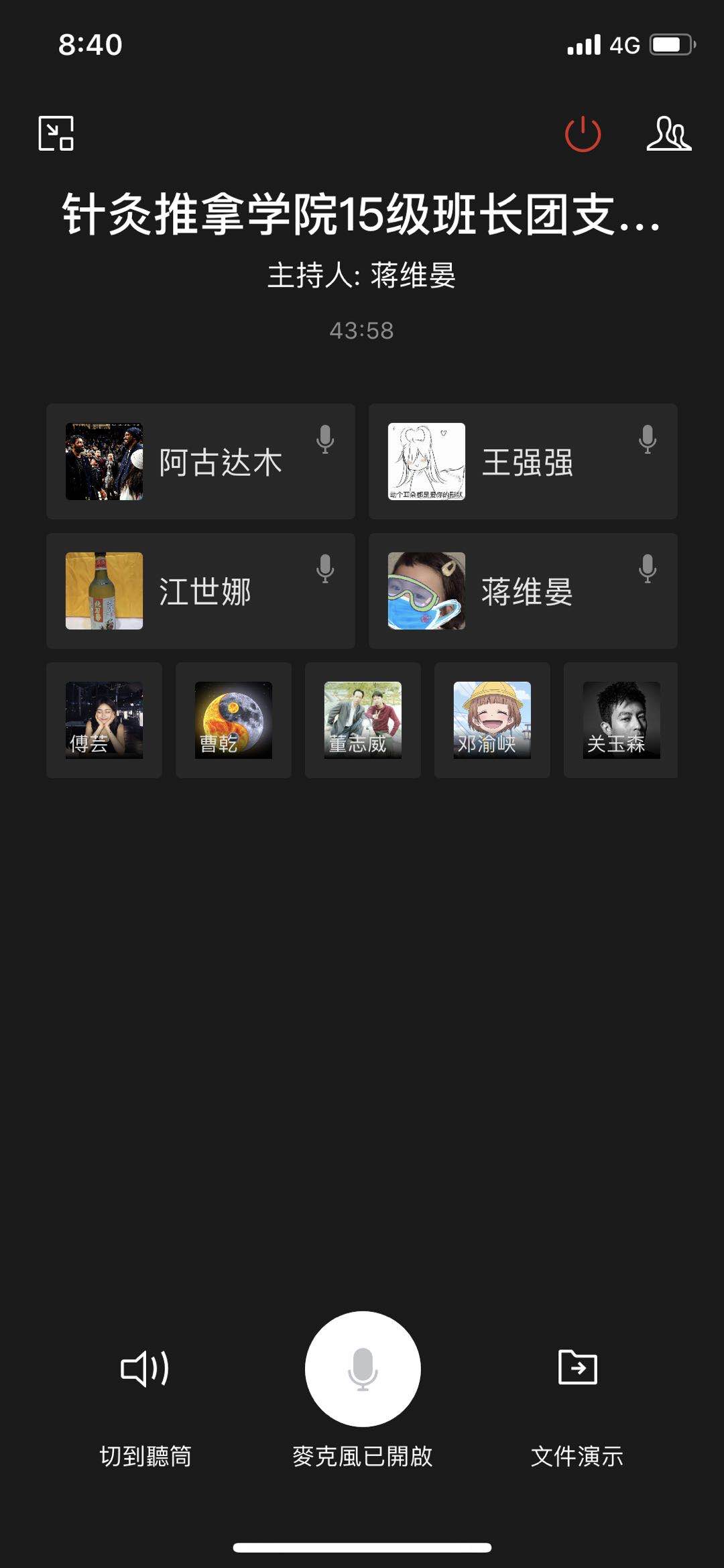
Task: Tap participant 江世娜's card
Action: click(x=200, y=591)
